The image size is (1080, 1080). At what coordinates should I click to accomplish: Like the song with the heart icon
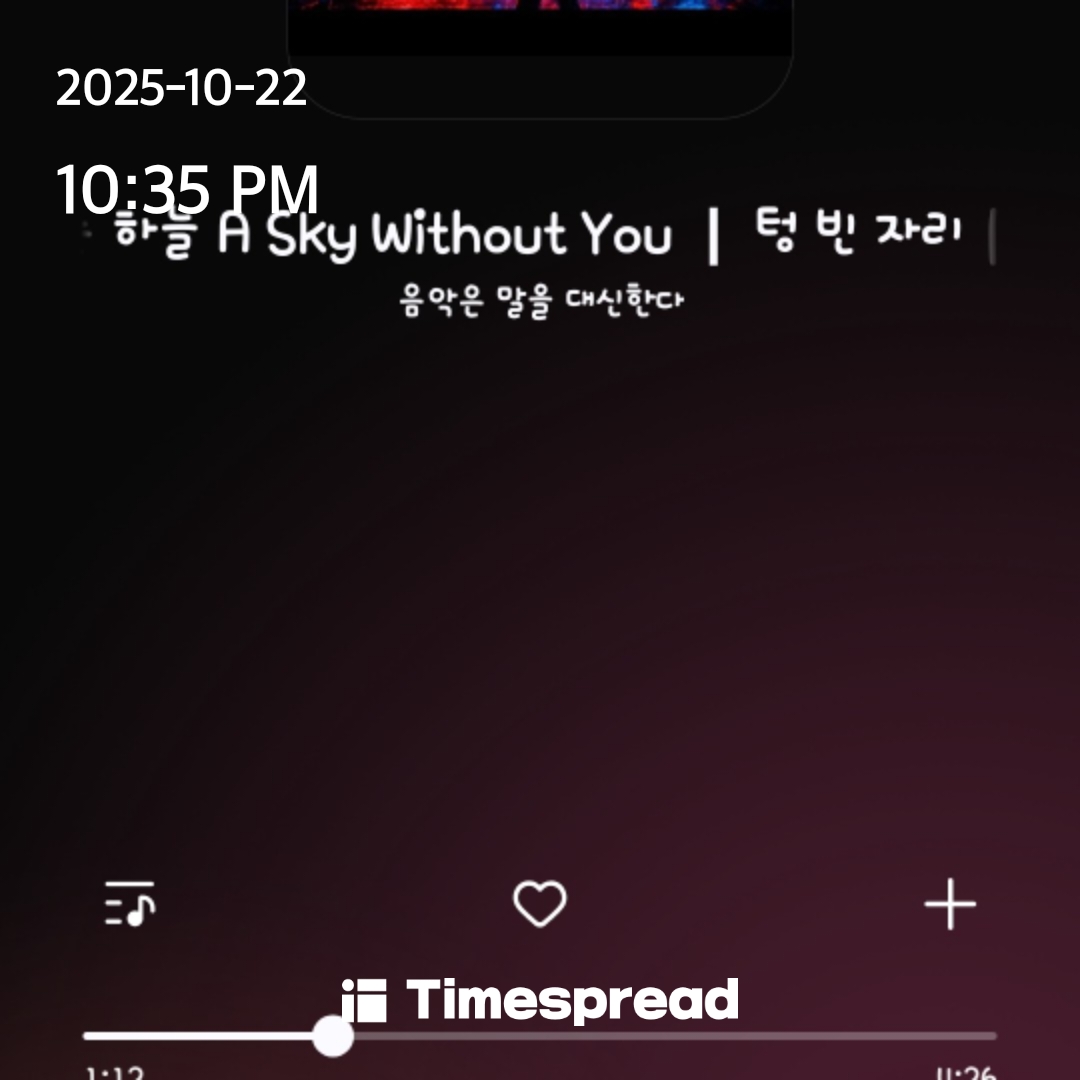pos(540,904)
